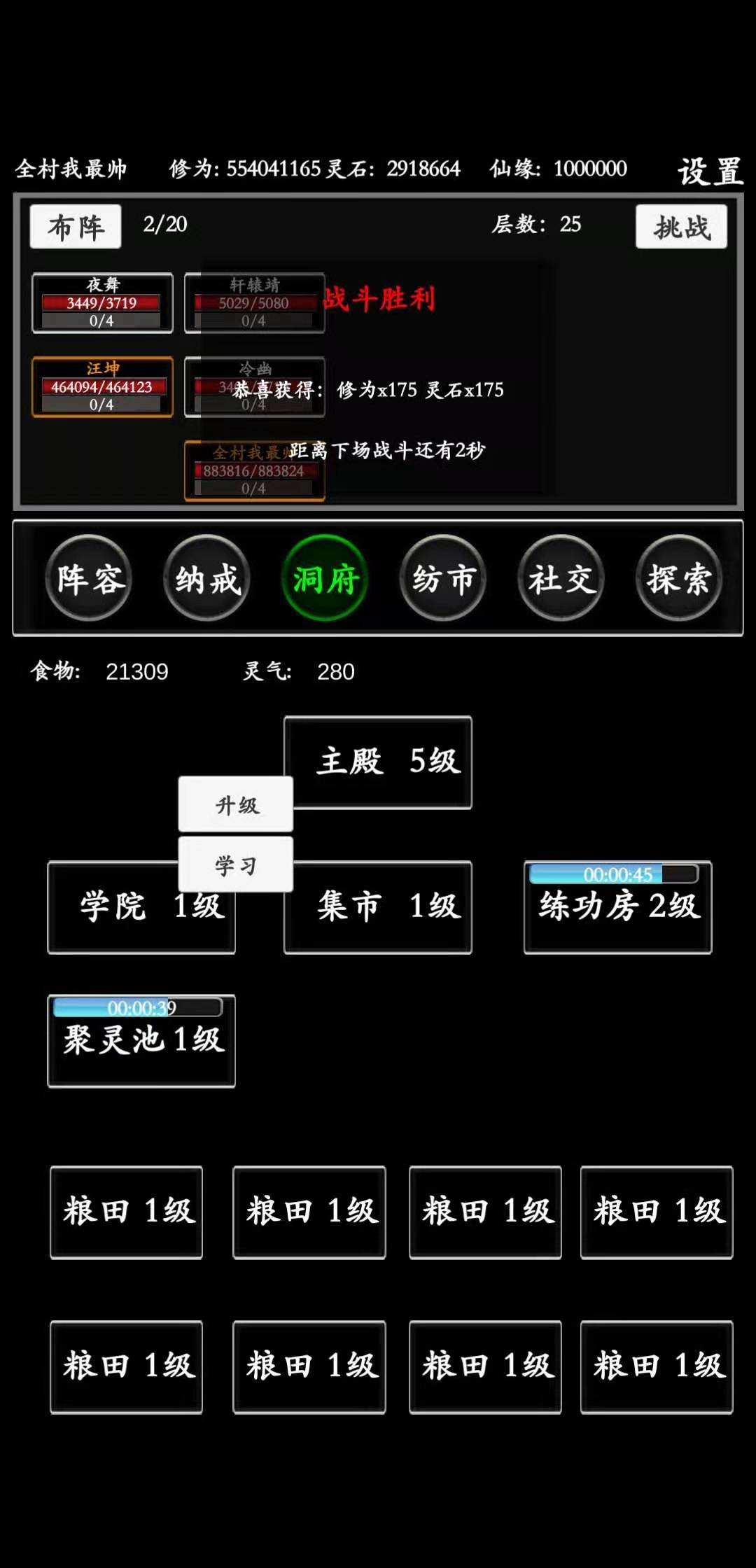Open the 社交 tab
Viewport: 756px width, 1568px height.
point(561,578)
